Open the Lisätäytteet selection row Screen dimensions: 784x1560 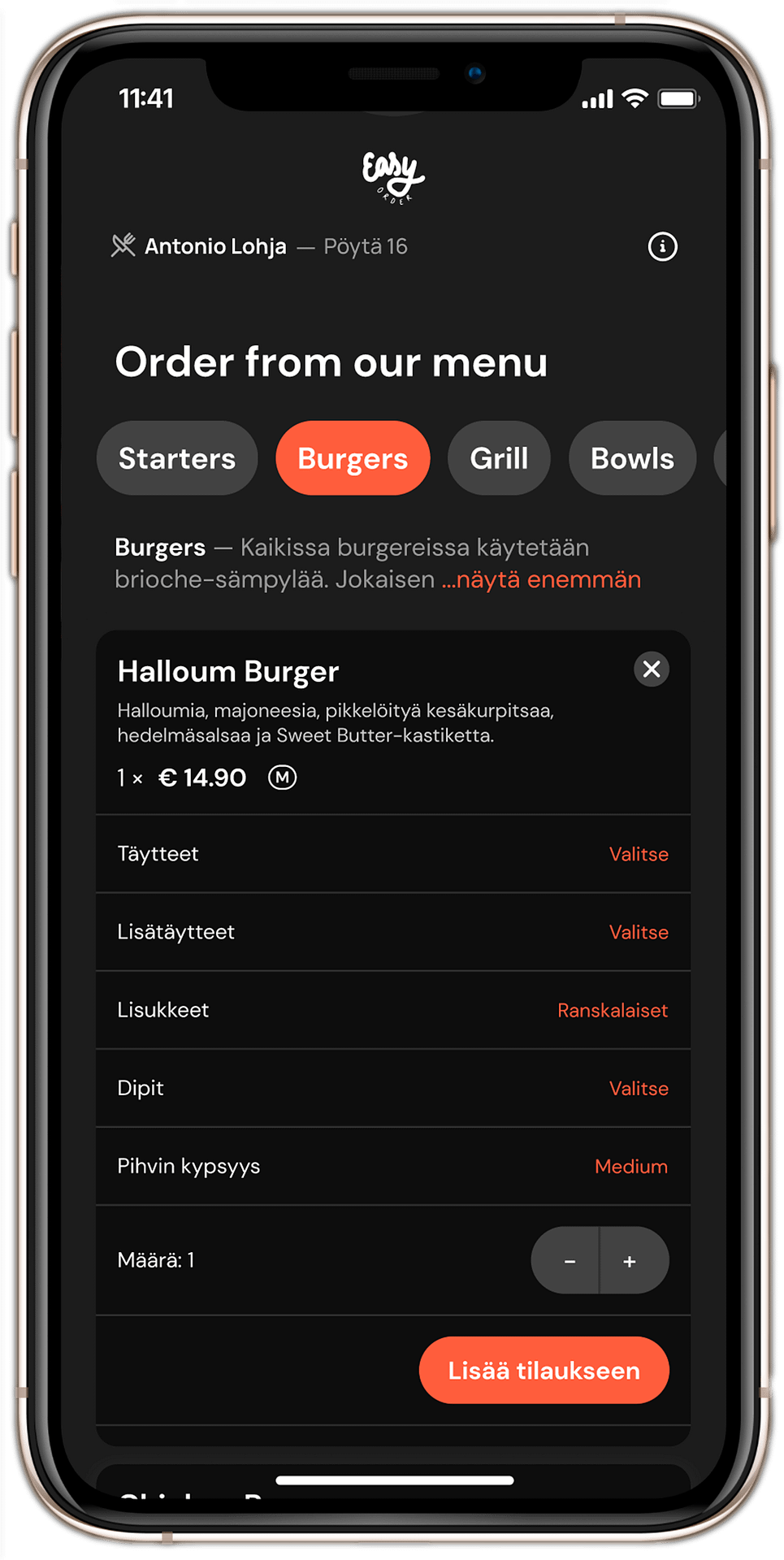pyautogui.click(x=639, y=932)
